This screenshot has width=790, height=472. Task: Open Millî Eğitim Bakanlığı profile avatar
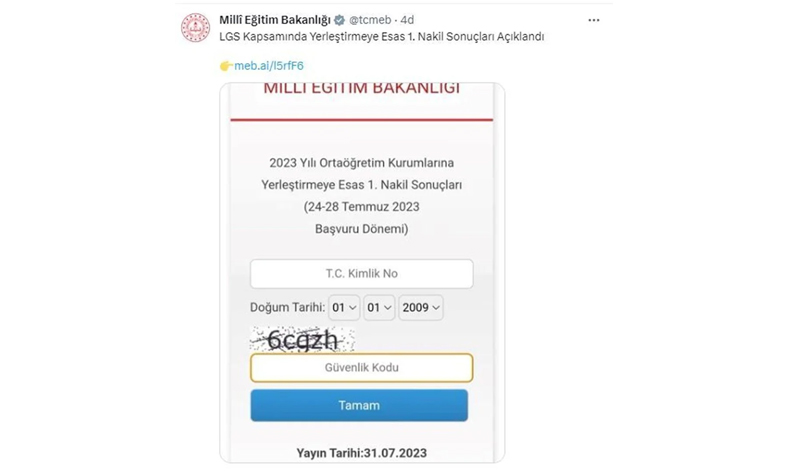pos(194,28)
